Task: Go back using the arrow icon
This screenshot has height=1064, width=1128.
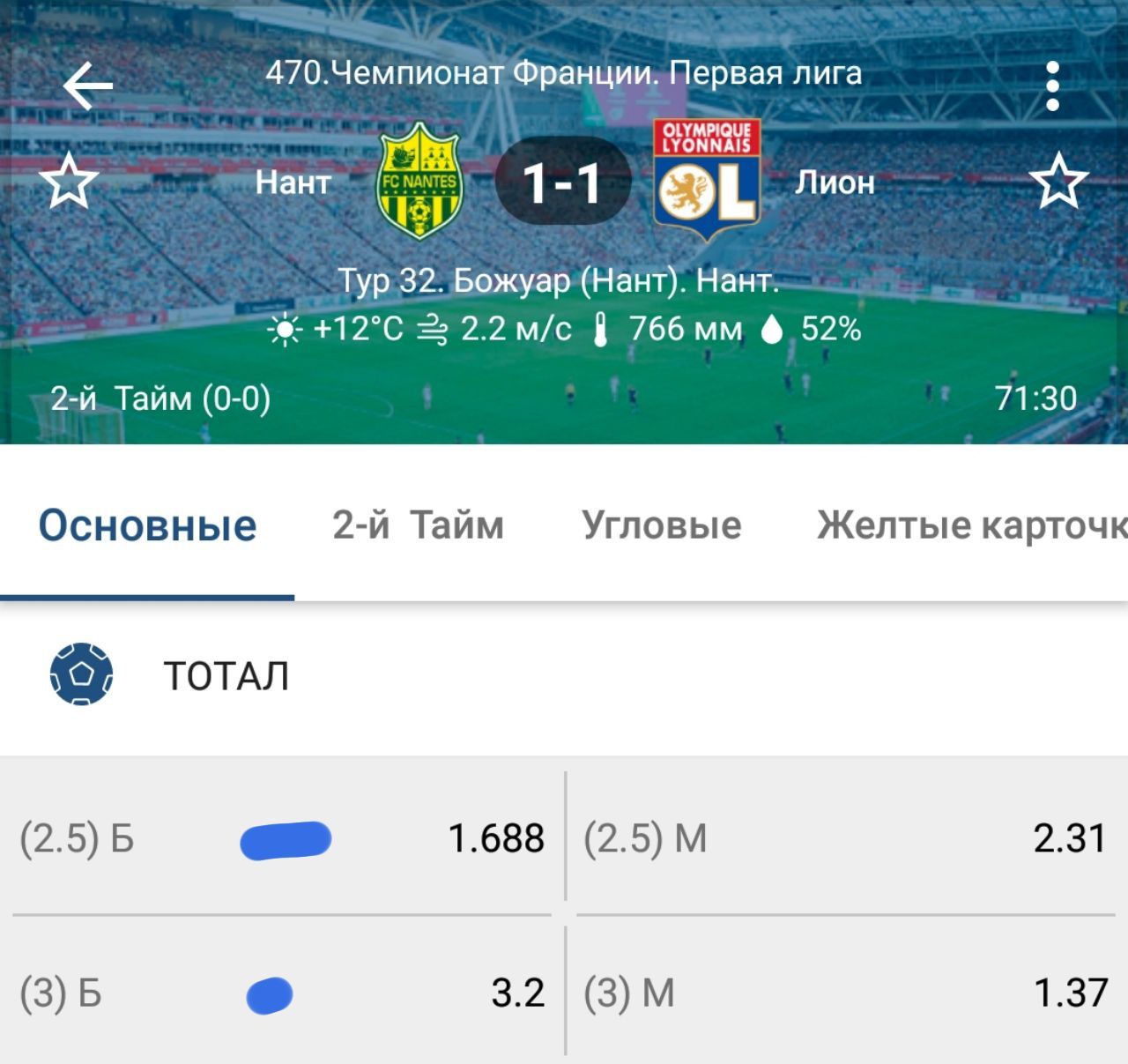Action: point(87,86)
